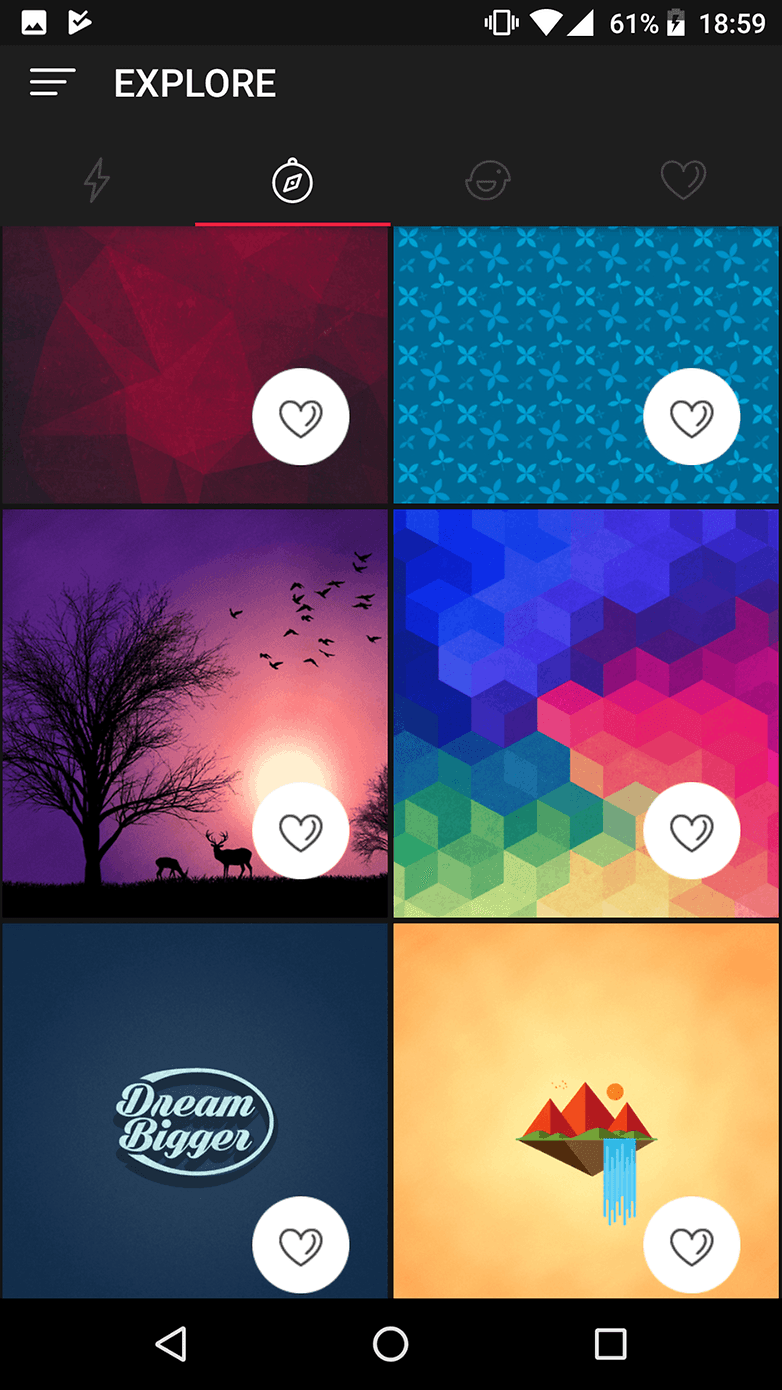Open the blue floral pattern wallpaper
The width and height of the screenshot is (782, 1390).
tap(586, 365)
